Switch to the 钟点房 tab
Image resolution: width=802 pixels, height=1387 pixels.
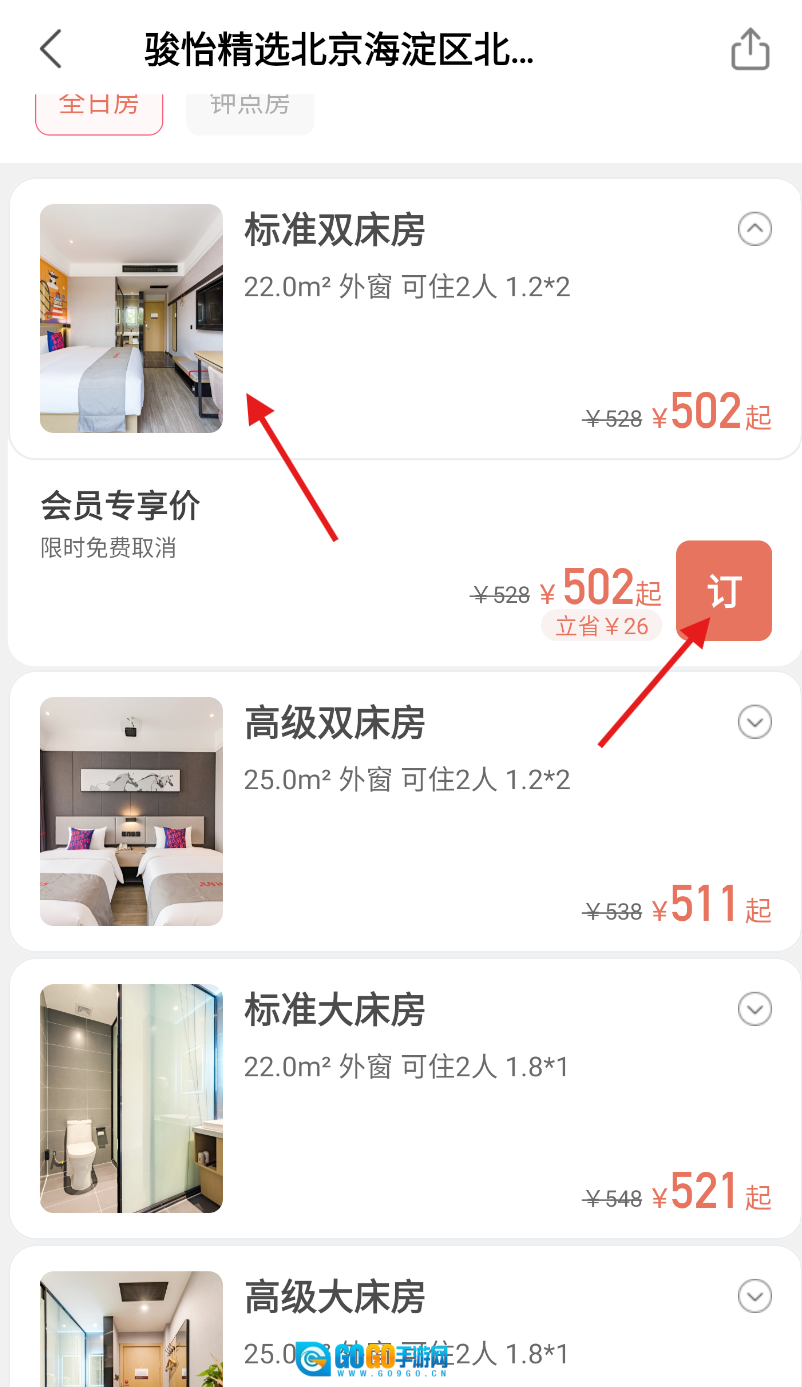tap(250, 108)
